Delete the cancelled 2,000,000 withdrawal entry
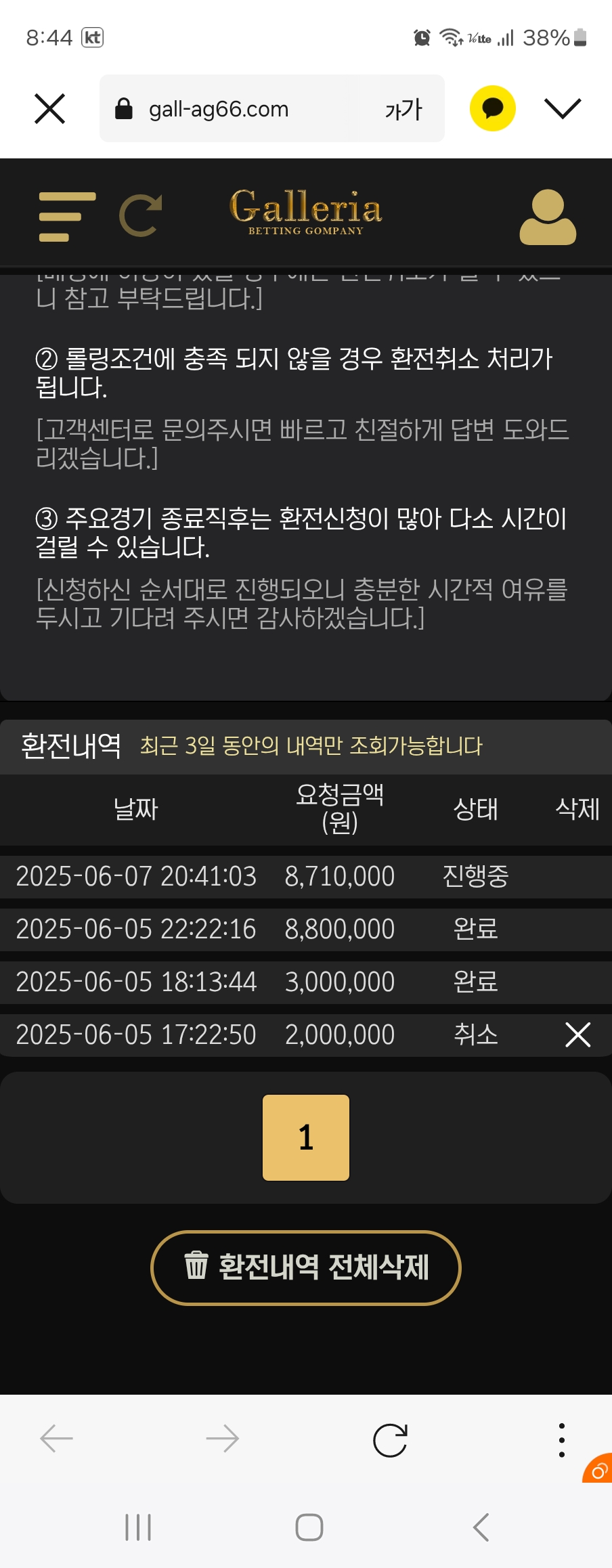 (577, 1035)
